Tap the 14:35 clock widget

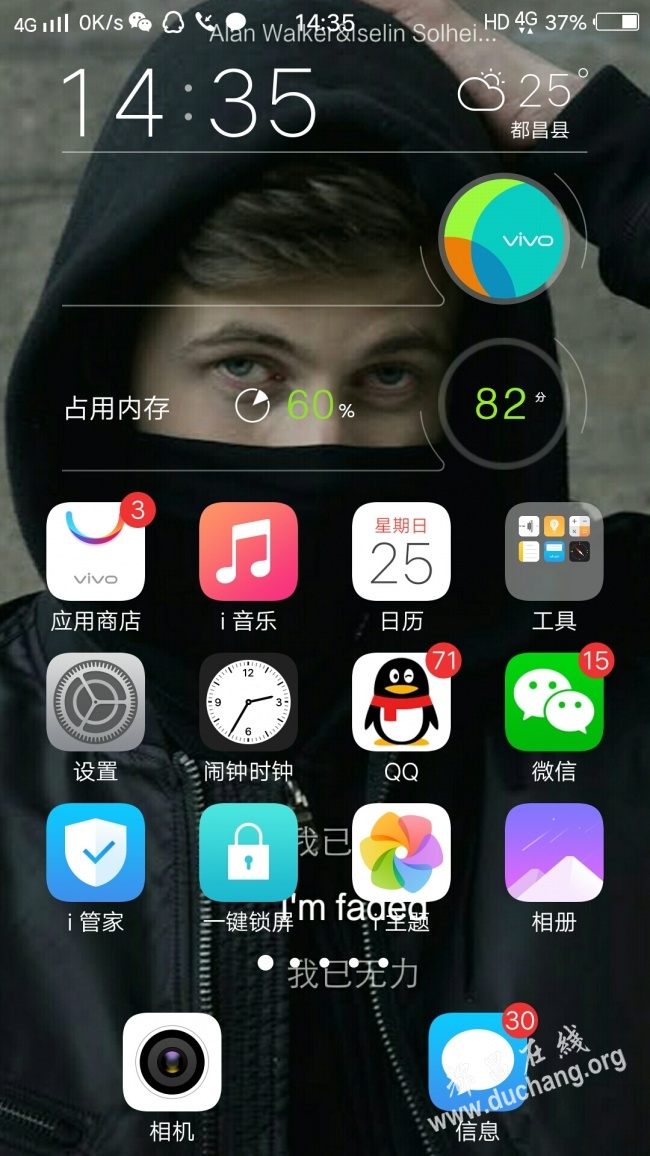pyautogui.click(x=190, y=103)
